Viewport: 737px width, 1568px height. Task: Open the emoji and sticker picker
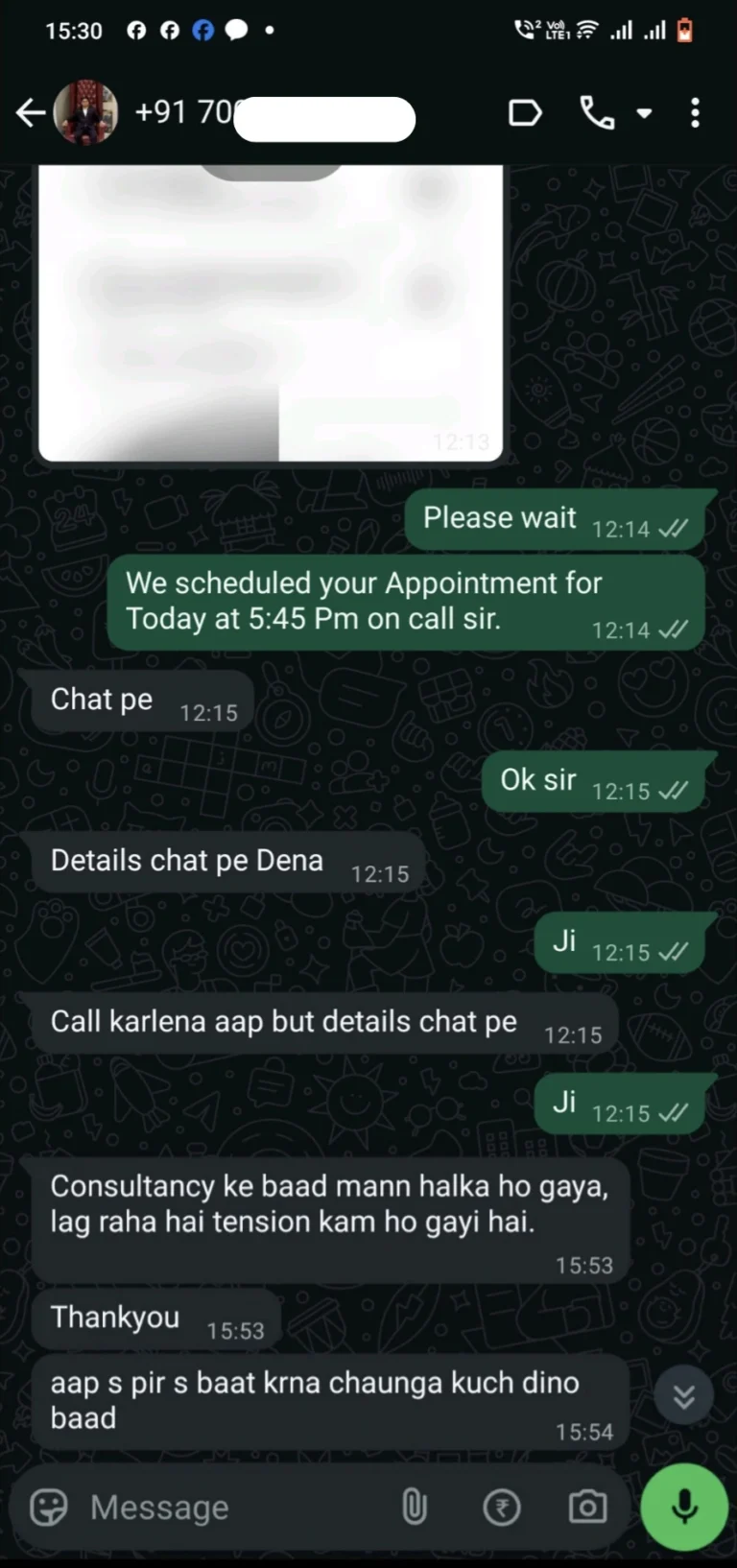click(48, 1508)
